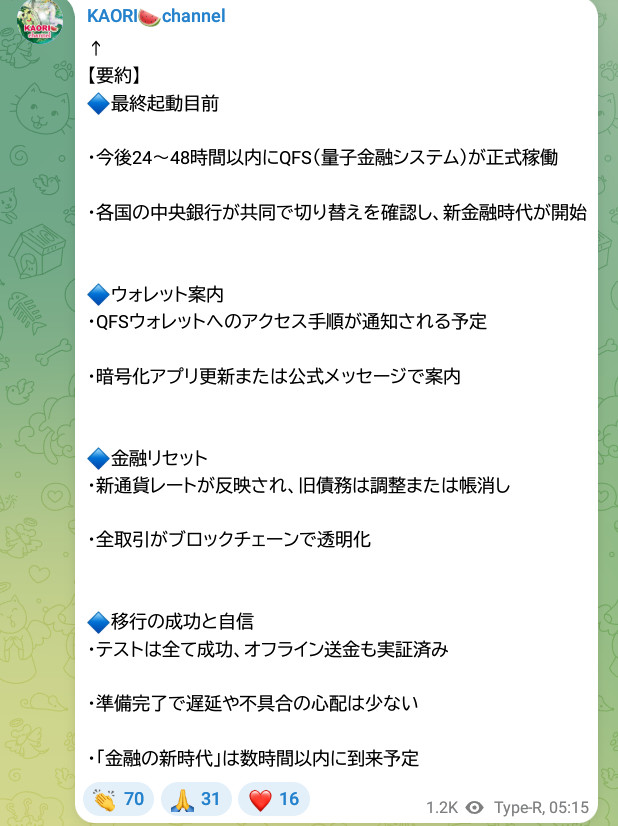This screenshot has height=826, width=618.
Task: React with the red heart
Action: (273, 799)
